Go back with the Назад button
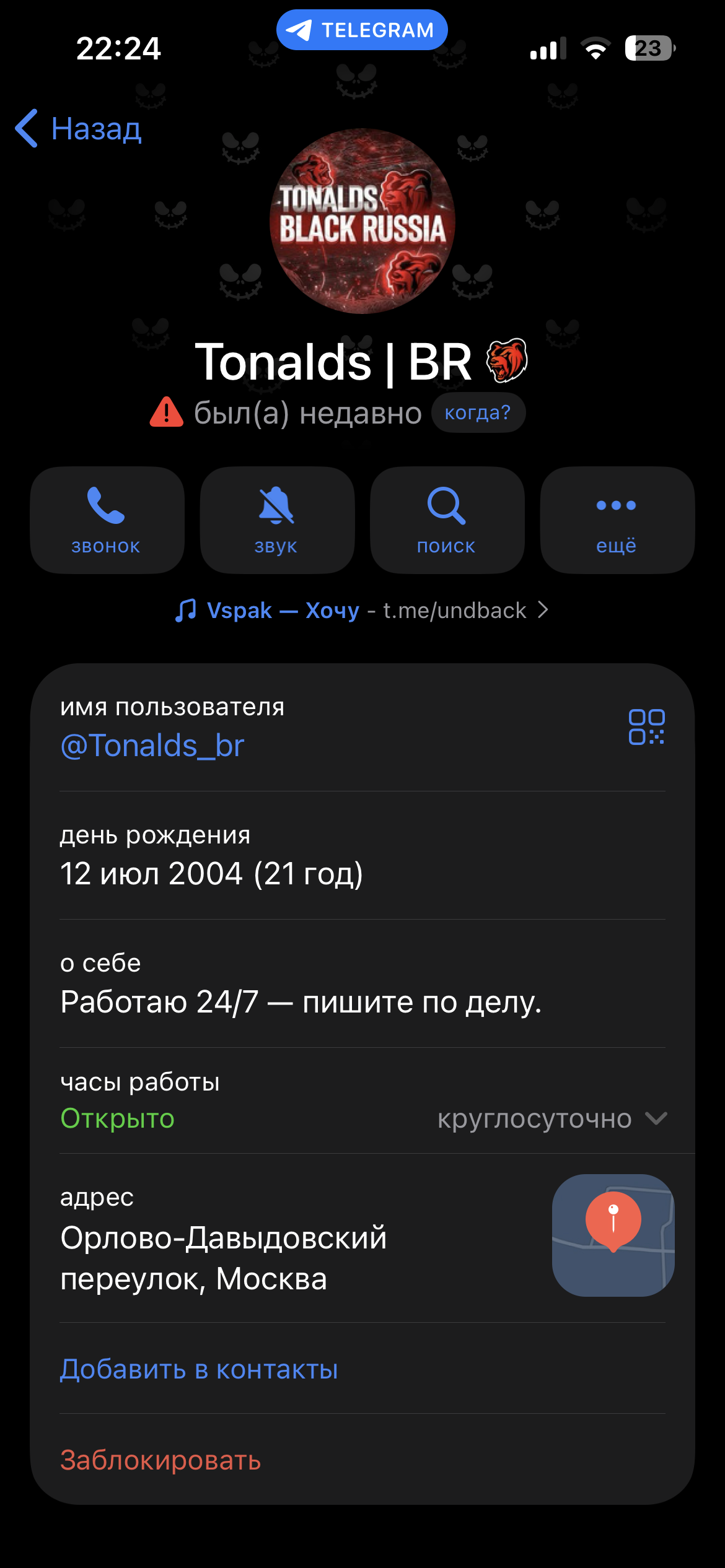 (79, 129)
